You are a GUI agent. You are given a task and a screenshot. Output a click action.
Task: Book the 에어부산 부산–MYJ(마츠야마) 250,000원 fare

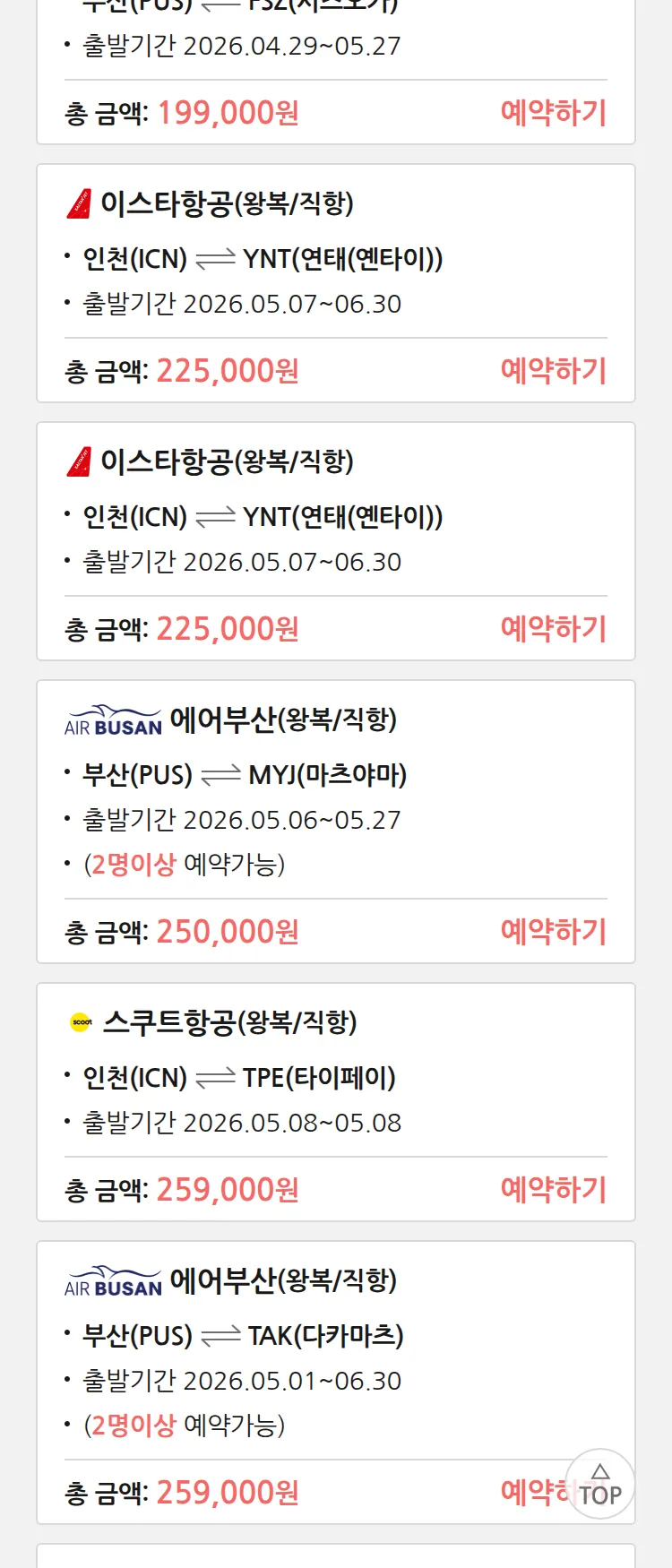553,932
